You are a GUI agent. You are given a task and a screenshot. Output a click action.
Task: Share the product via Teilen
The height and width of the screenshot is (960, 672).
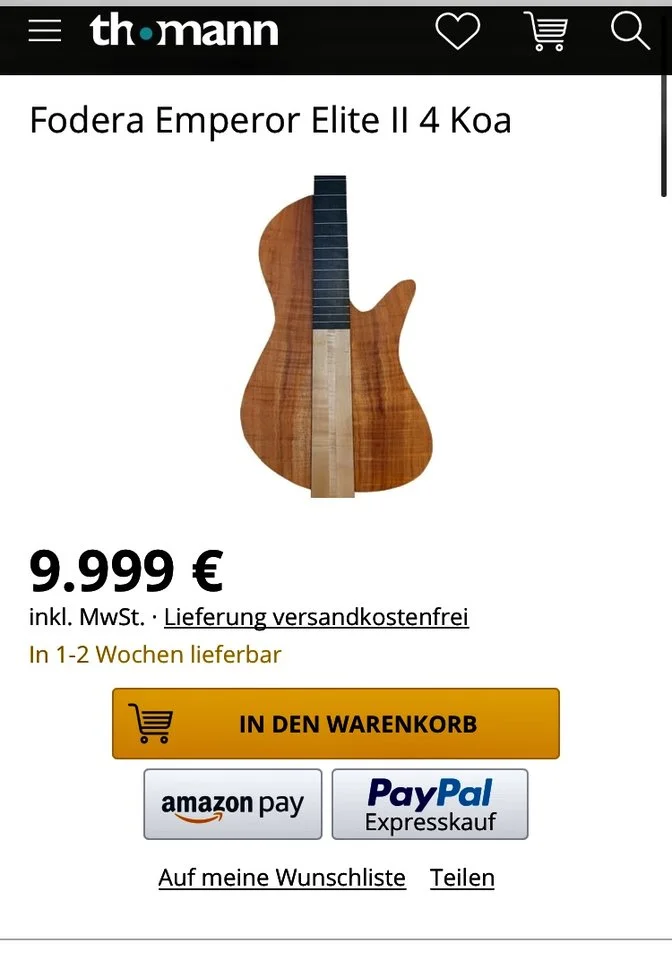pos(462,878)
